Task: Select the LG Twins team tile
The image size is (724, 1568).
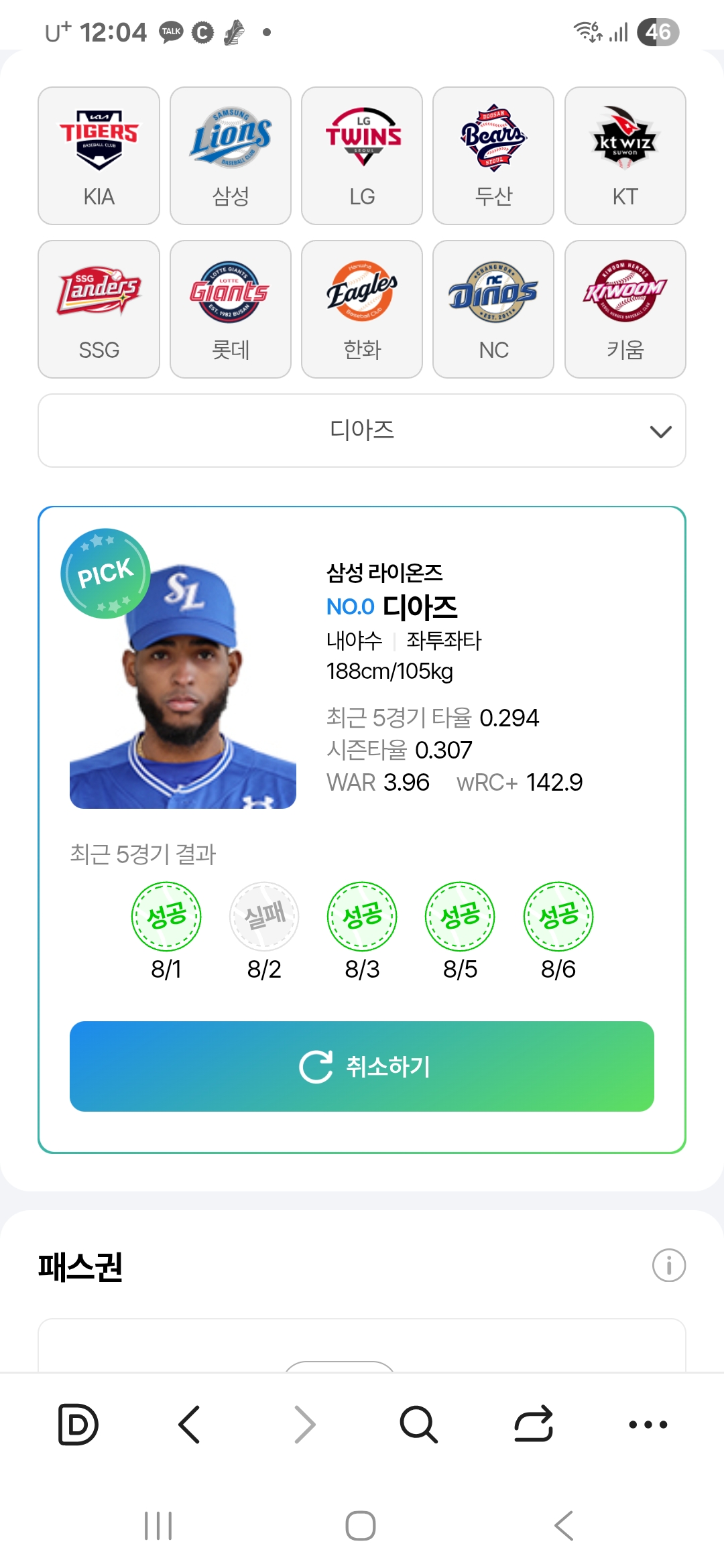Action: pos(362,155)
